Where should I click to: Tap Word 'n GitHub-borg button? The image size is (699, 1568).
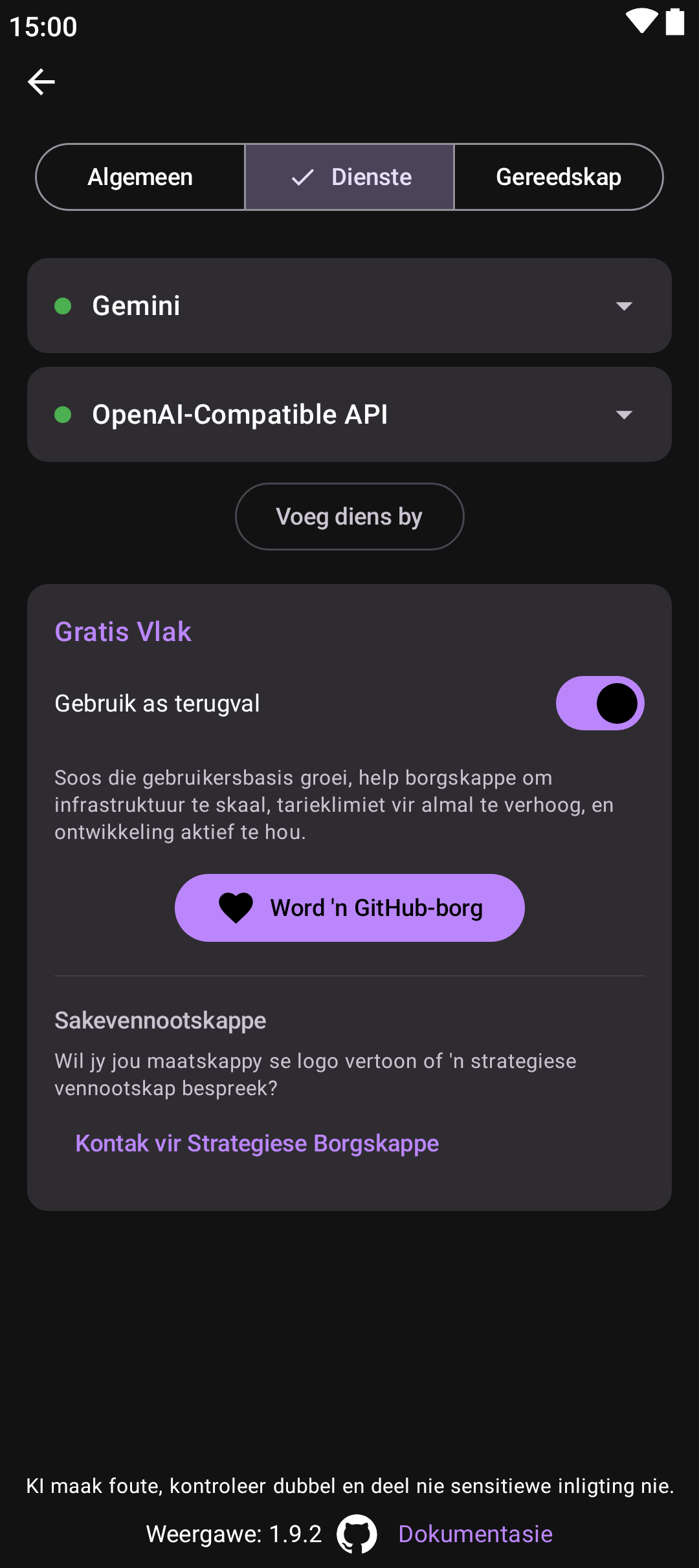[x=349, y=908]
